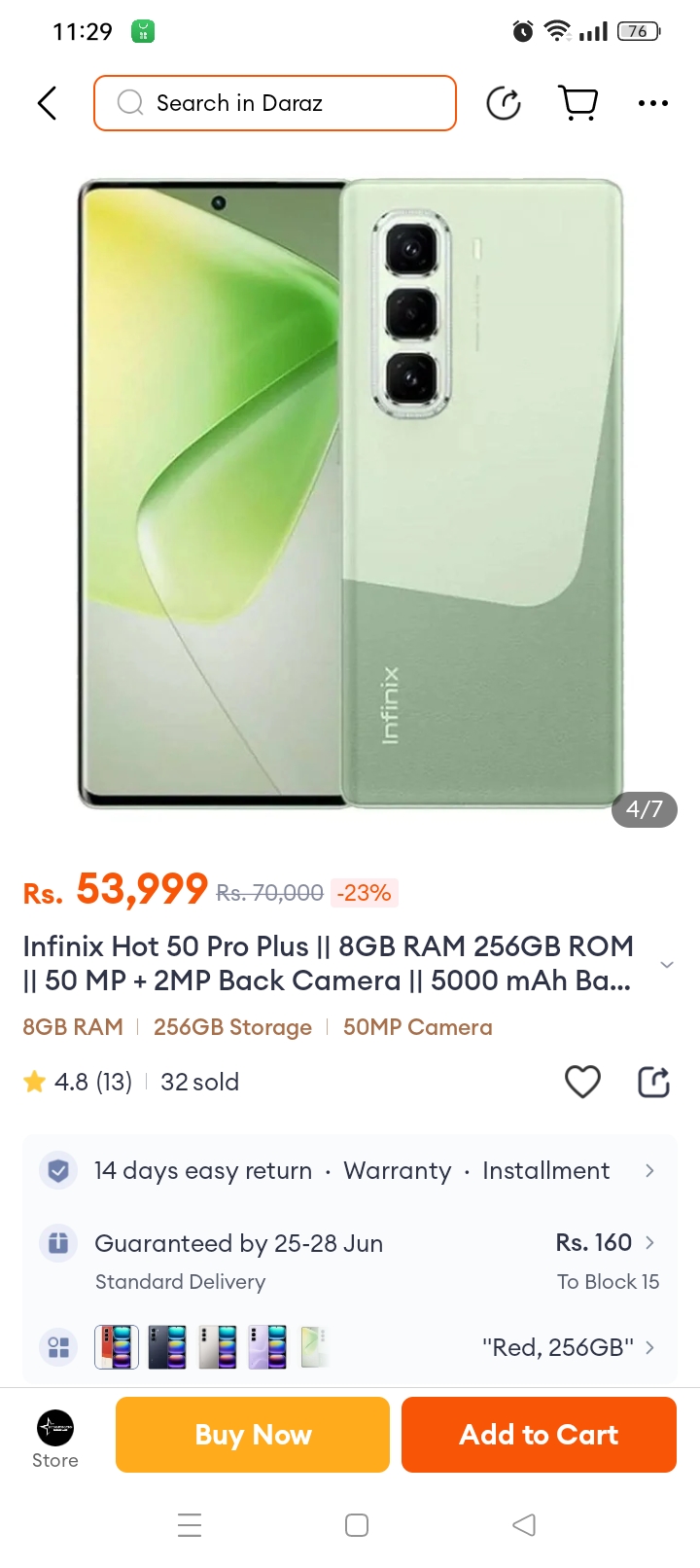700x1568 pixels.
Task: Tap the Buy Now button
Action: pos(253,1435)
